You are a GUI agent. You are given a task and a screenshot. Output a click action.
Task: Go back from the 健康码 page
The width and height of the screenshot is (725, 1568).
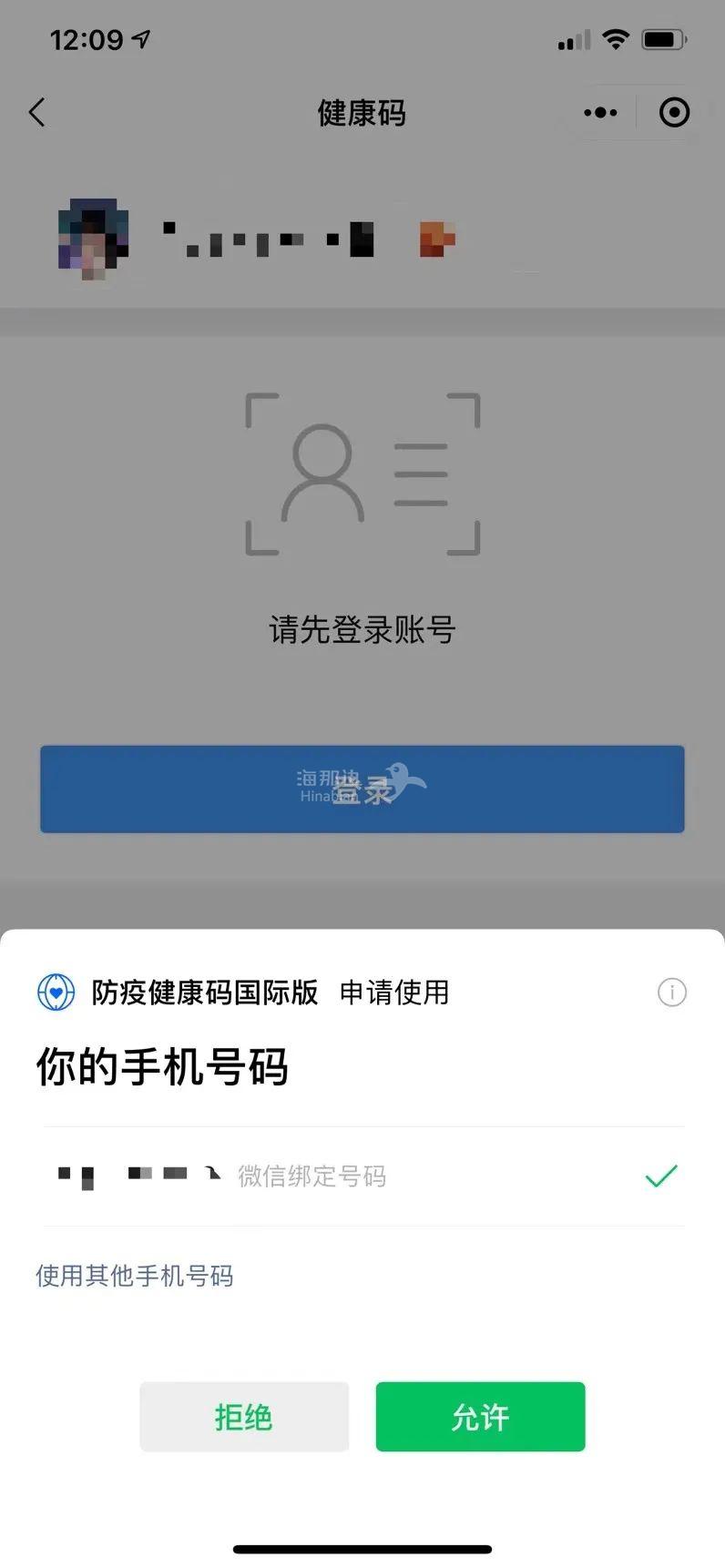tap(37, 113)
